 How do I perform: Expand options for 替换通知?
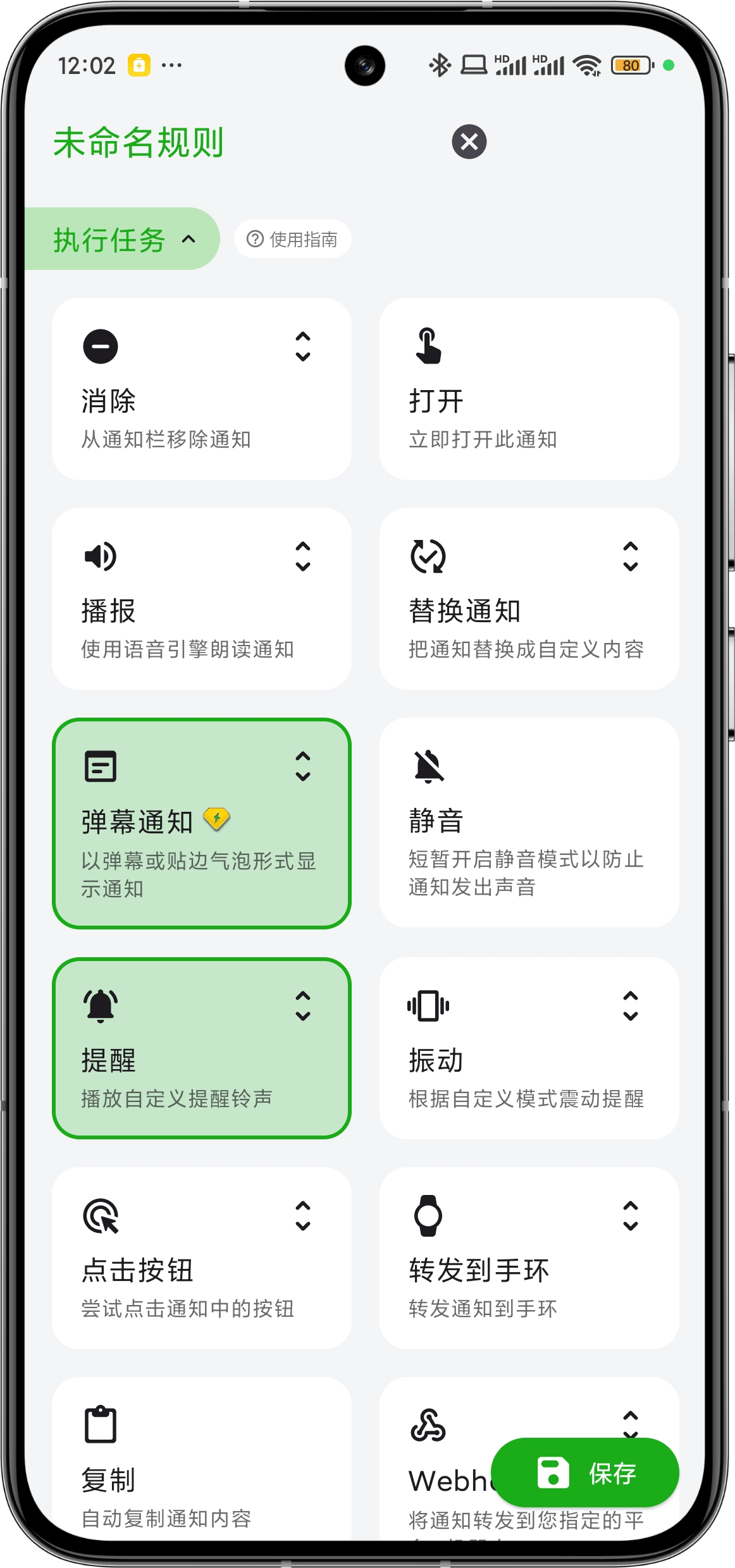pyautogui.click(x=630, y=556)
